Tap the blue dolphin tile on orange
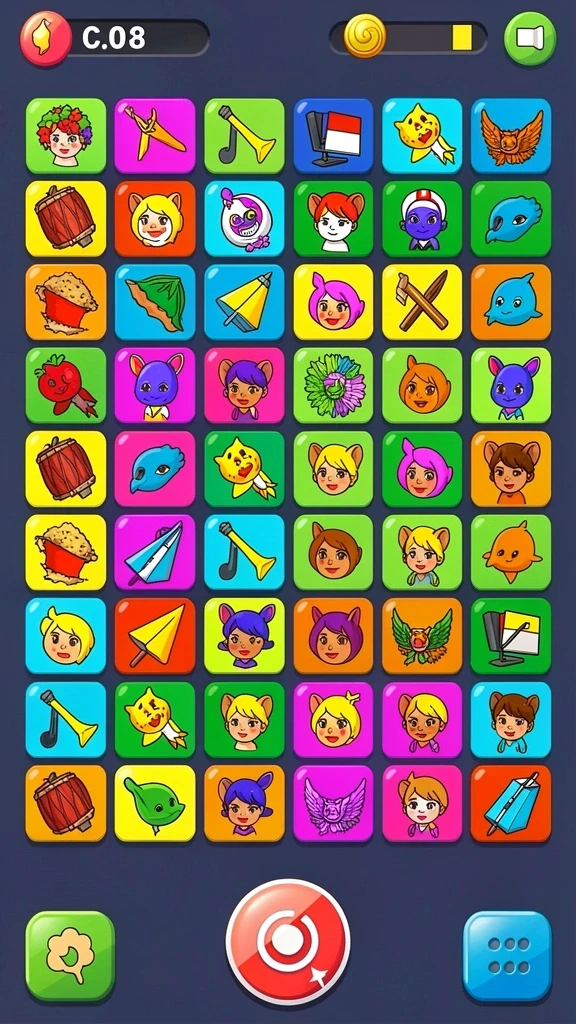This screenshot has height=1024, width=576. tap(511, 302)
